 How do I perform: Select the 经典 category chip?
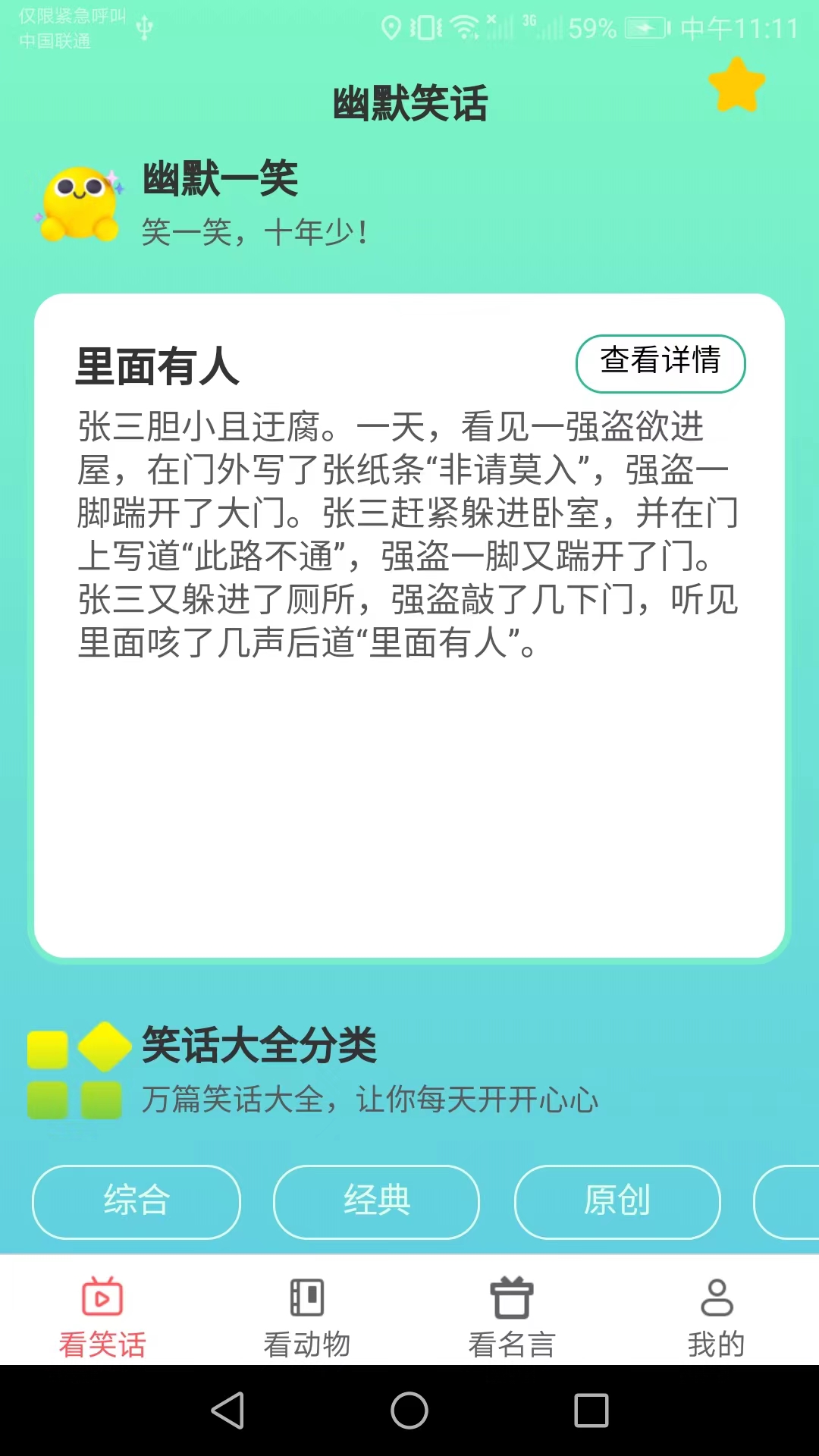coord(377,1202)
